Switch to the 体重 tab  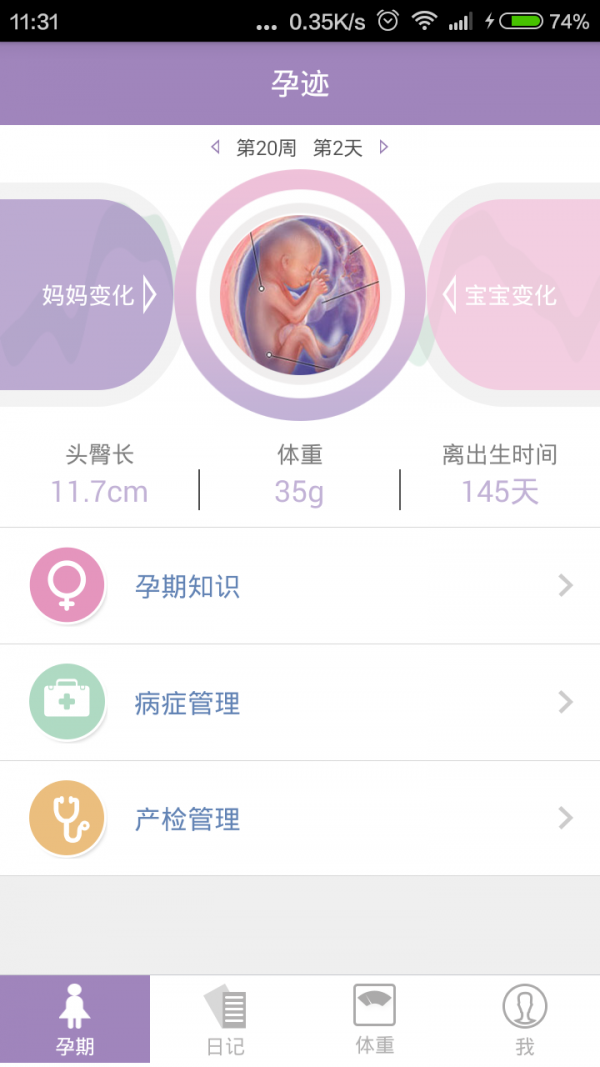coord(375,1019)
